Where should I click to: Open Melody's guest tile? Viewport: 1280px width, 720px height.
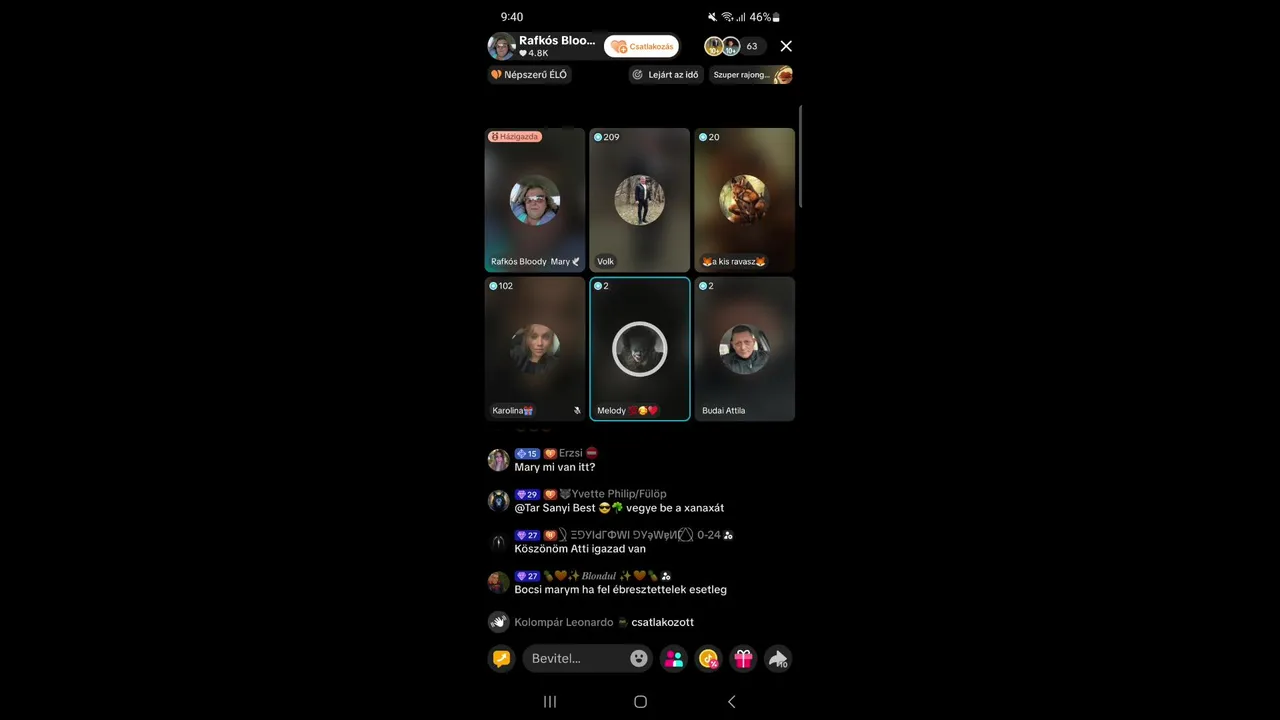tap(639, 348)
